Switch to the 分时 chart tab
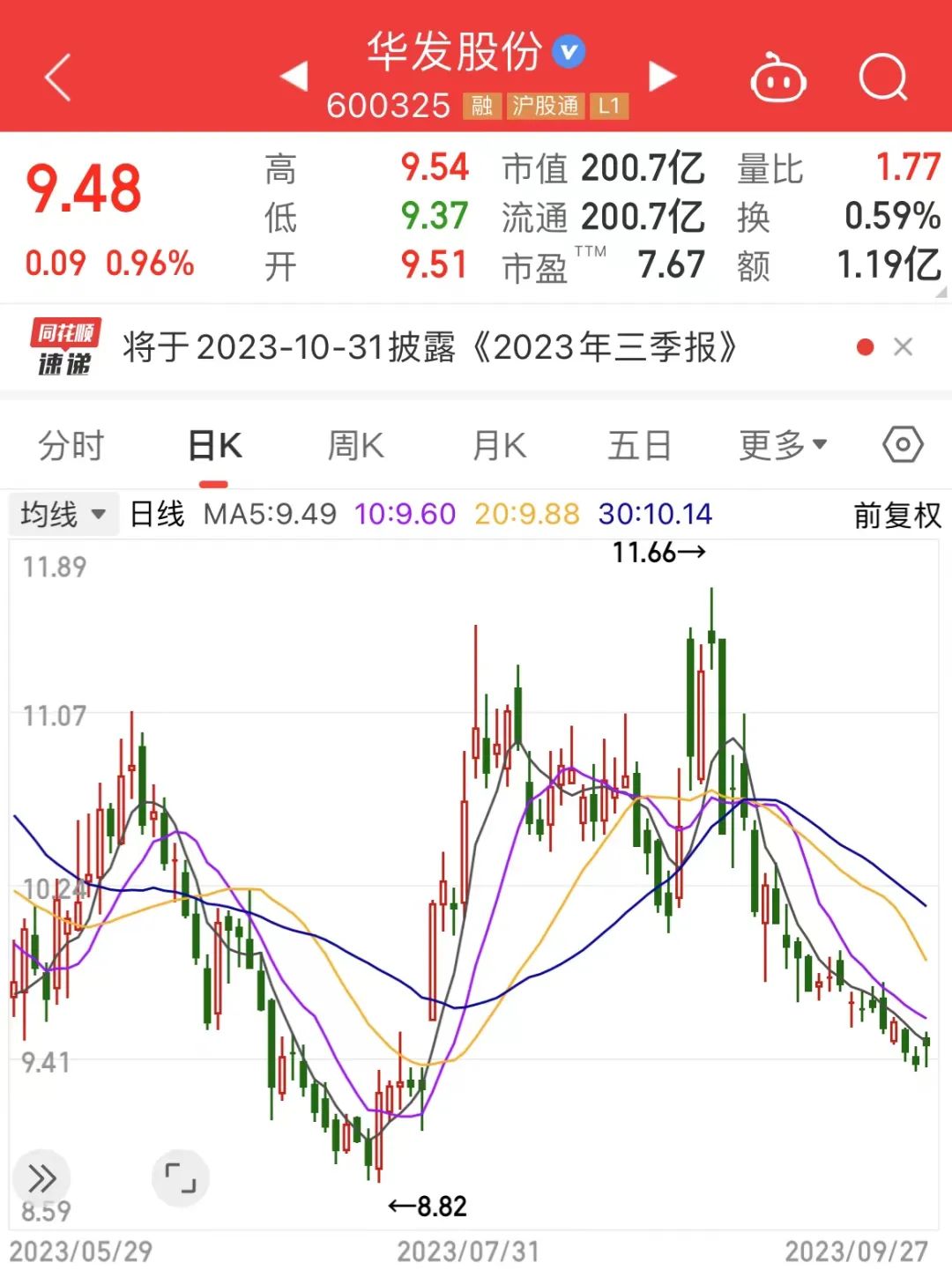Image resolution: width=952 pixels, height=1270 pixels. 71,446
